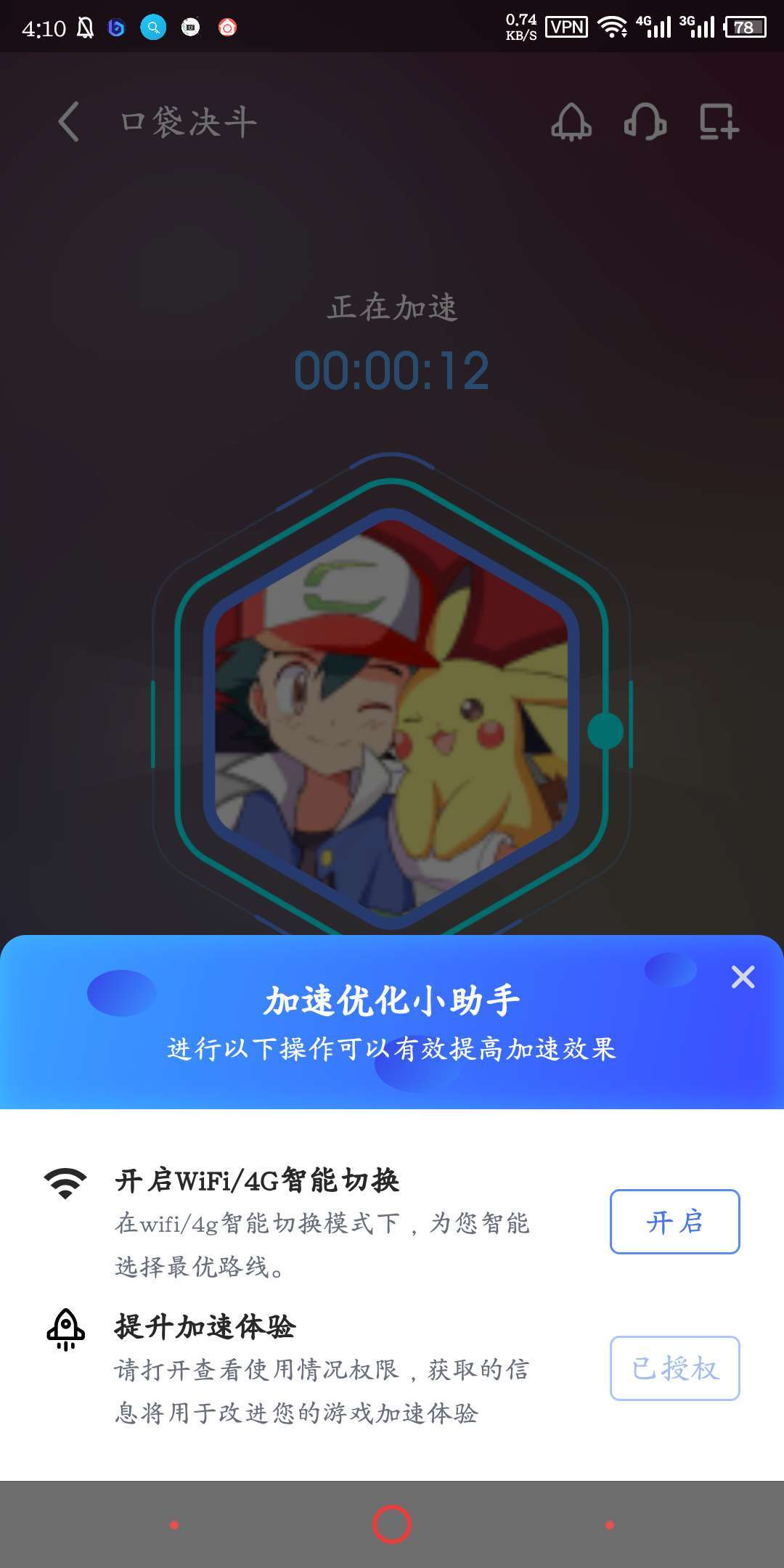Image resolution: width=784 pixels, height=1568 pixels.
Task: Open the notifications bell
Action: [571, 121]
